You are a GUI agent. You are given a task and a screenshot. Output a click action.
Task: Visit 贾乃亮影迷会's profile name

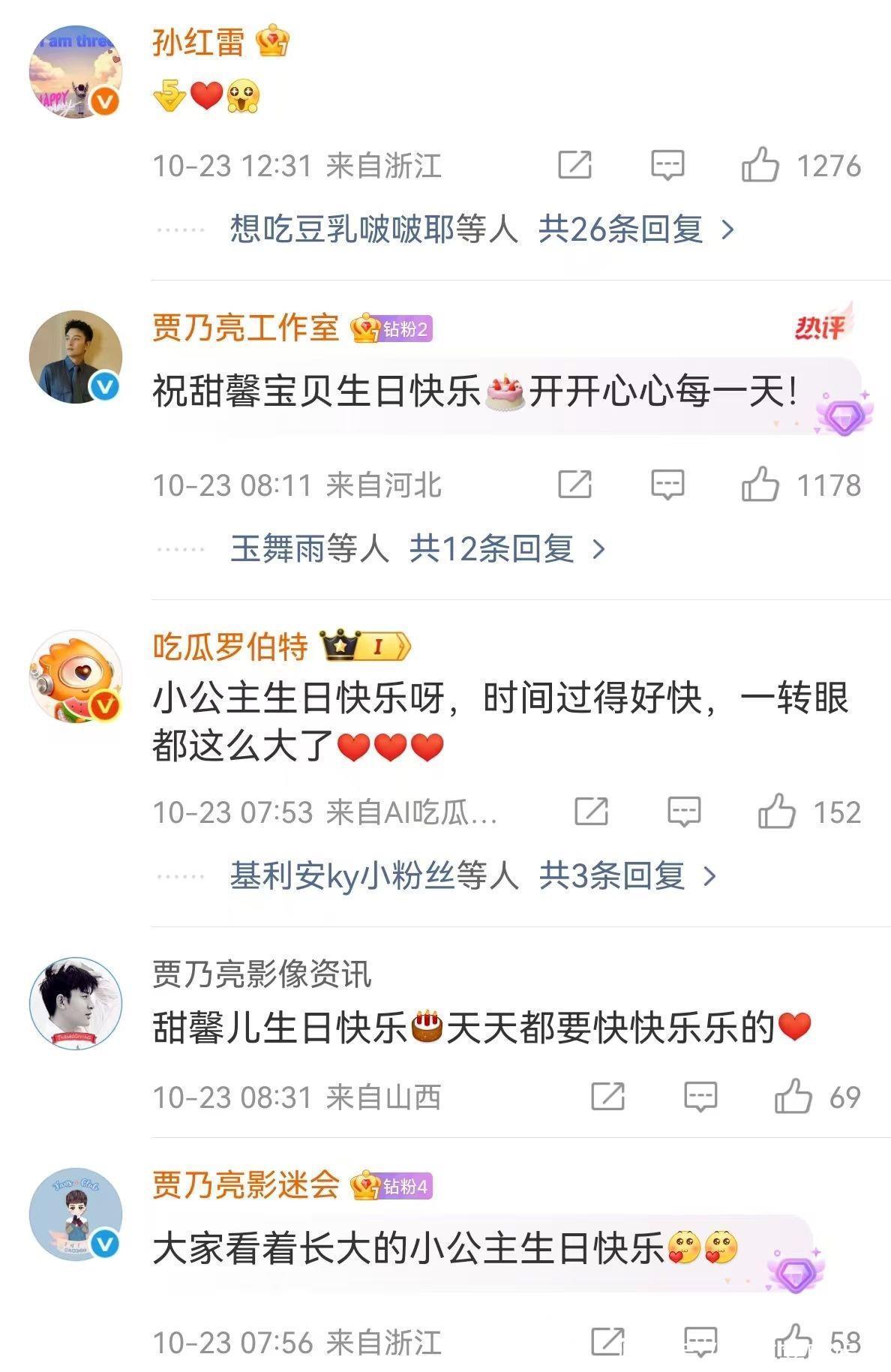245,1185
